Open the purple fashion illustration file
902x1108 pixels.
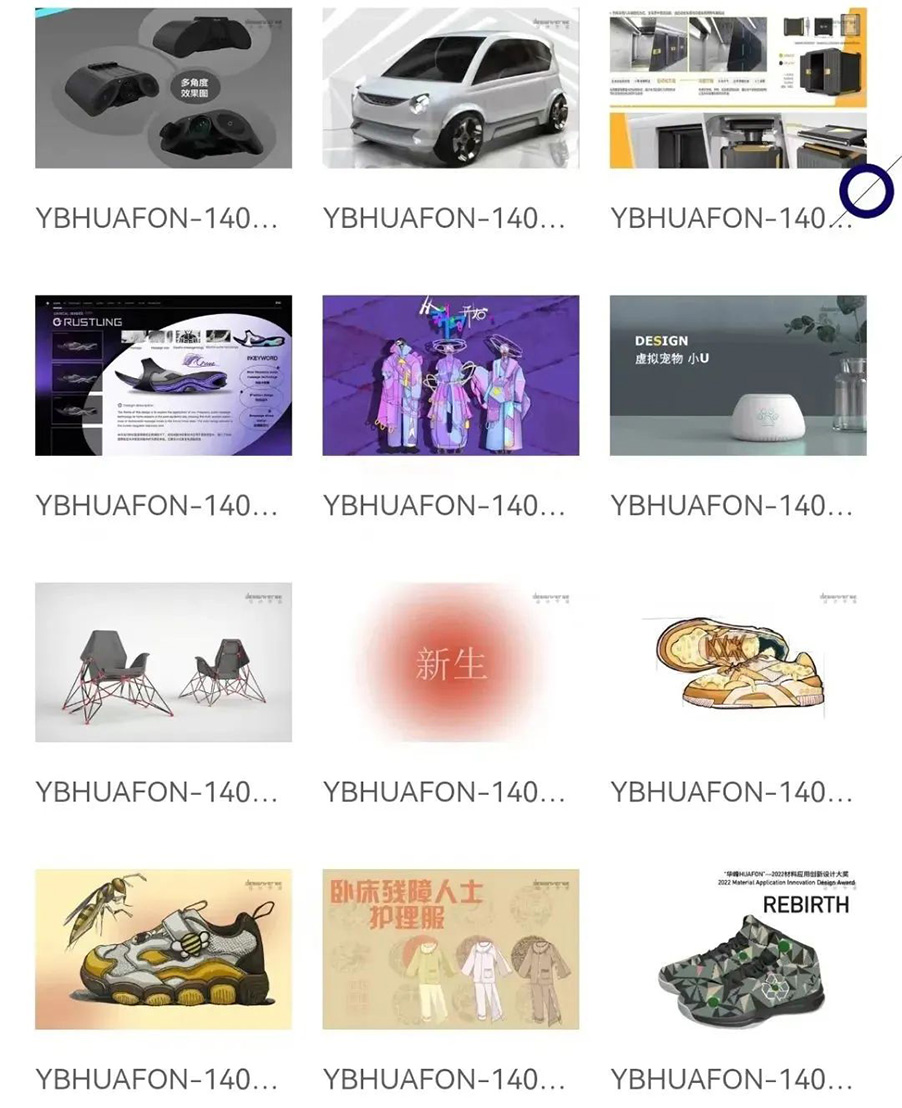[450, 375]
